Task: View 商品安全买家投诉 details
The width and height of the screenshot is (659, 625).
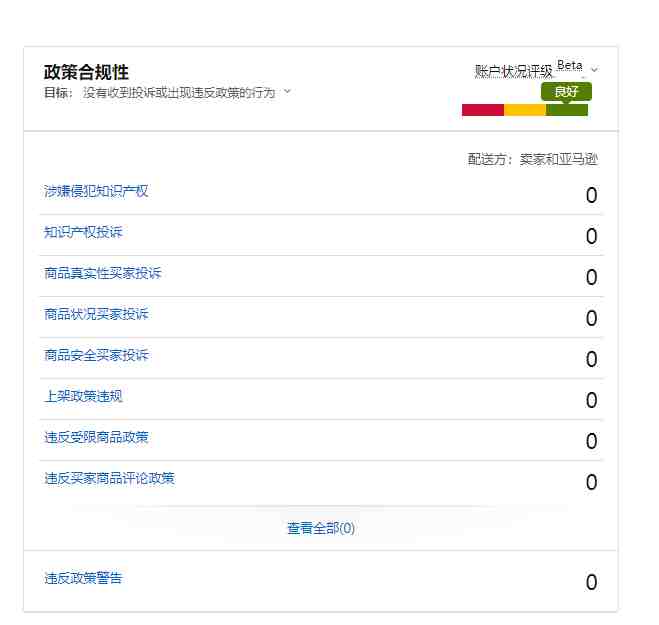Action: tap(96, 355)
